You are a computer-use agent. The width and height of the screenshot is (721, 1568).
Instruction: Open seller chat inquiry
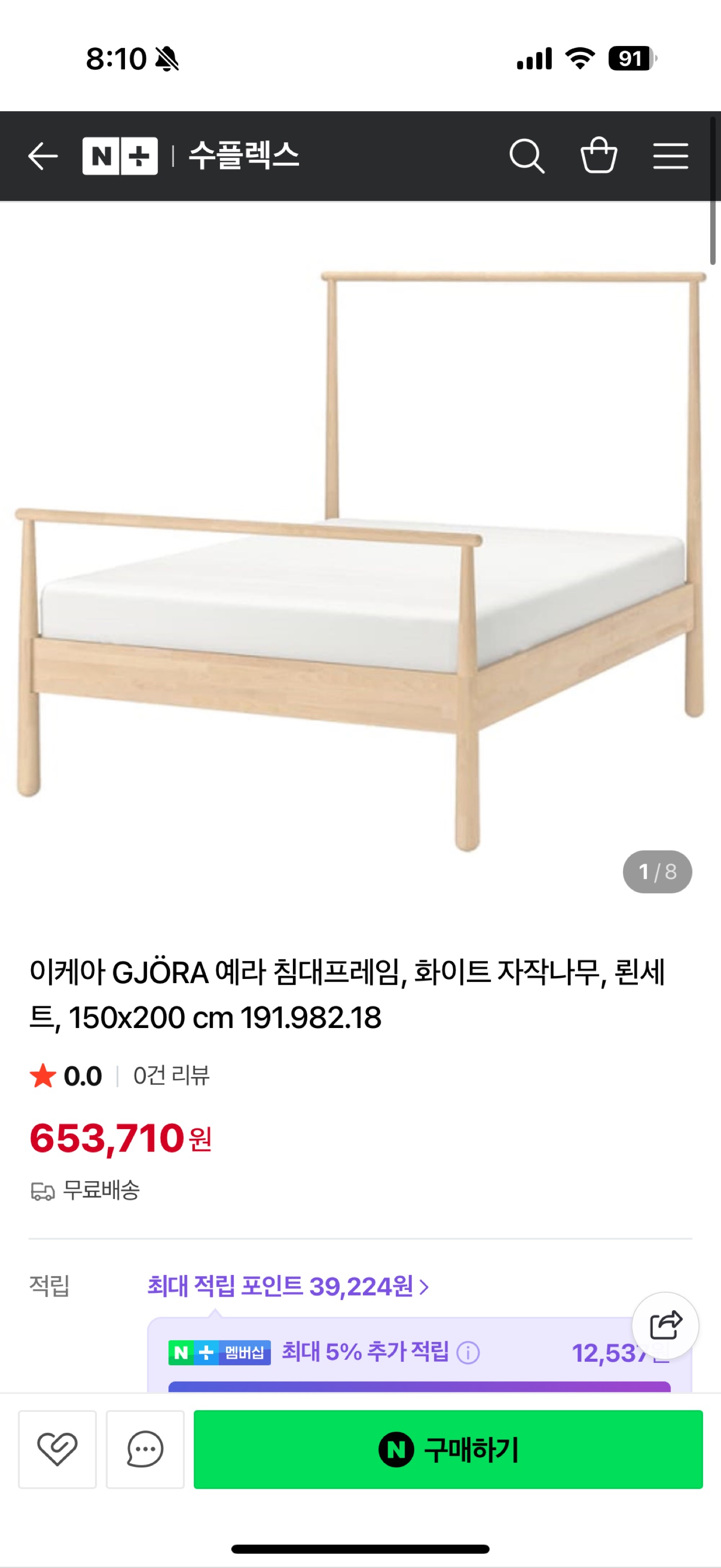[145, 1449]
